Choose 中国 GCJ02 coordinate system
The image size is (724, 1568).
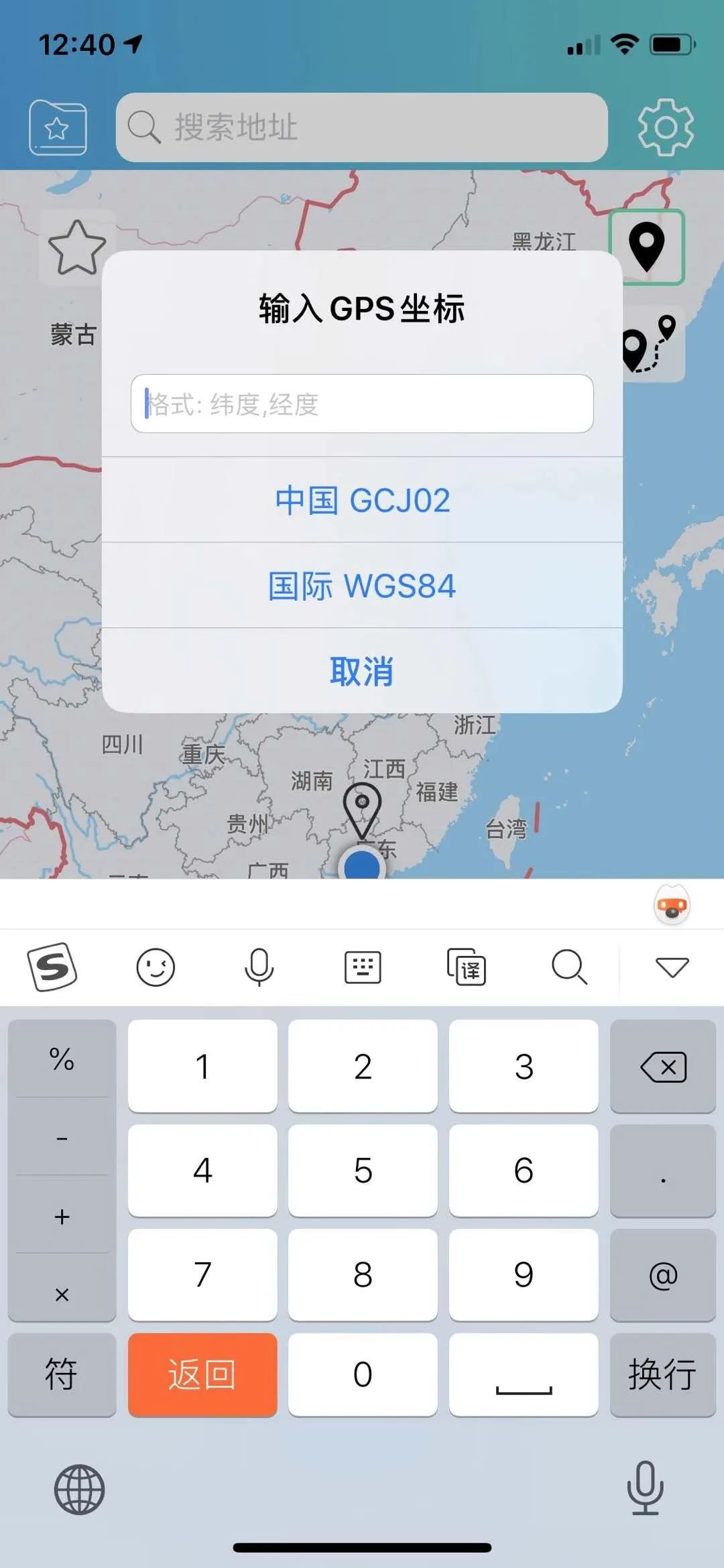click(x=362, y=500)
